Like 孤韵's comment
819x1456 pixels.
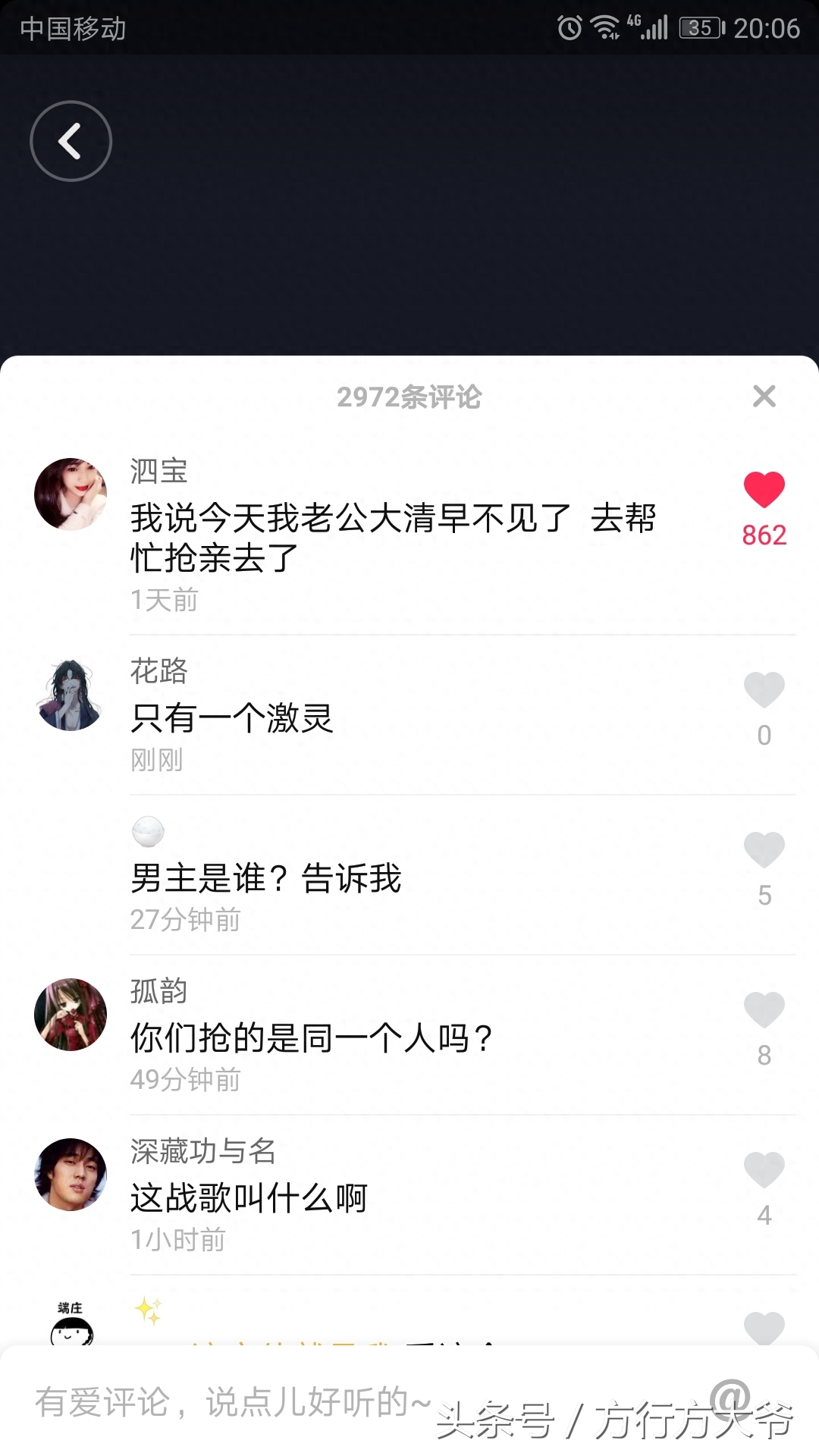(x=764, y=1009)
